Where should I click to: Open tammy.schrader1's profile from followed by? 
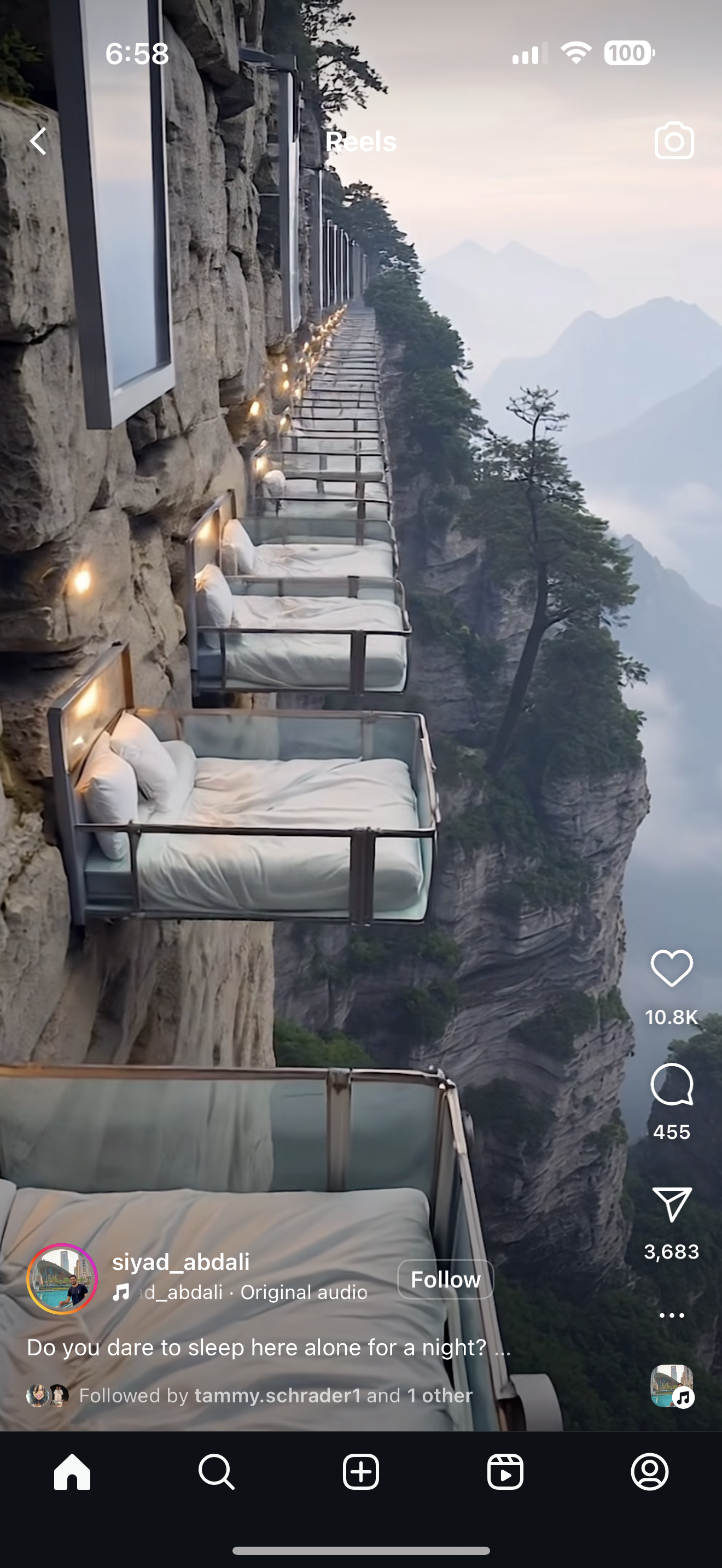277,1395
